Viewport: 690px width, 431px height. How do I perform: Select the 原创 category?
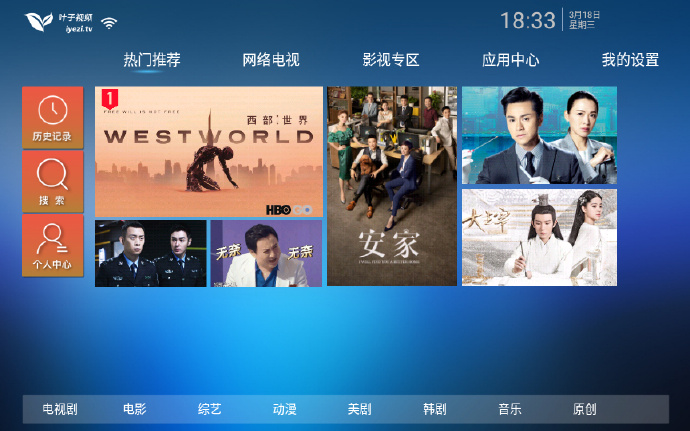[x=585, y=409]
